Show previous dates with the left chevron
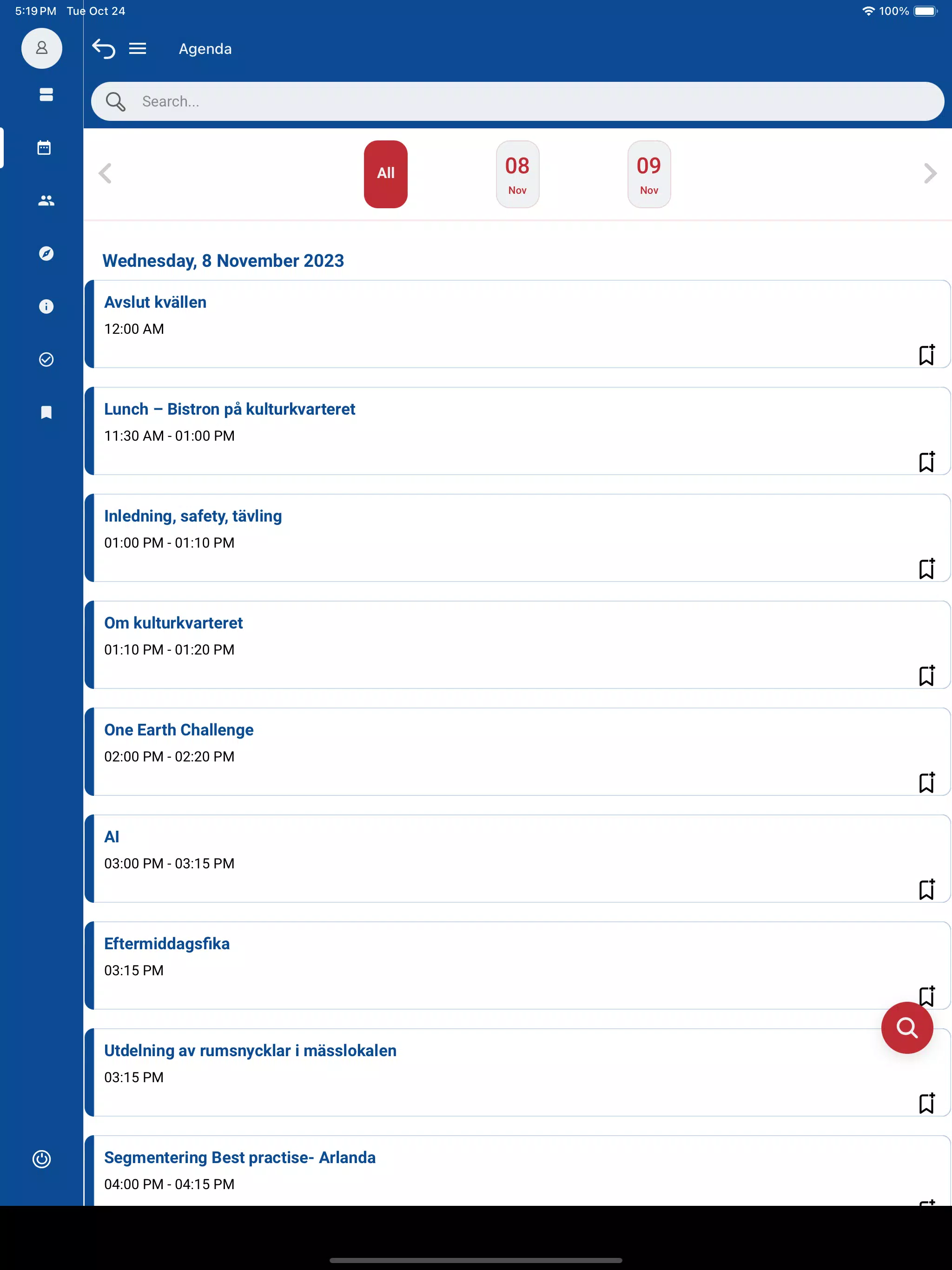The width and height of the screenshot is (952, 1270). 105,173
